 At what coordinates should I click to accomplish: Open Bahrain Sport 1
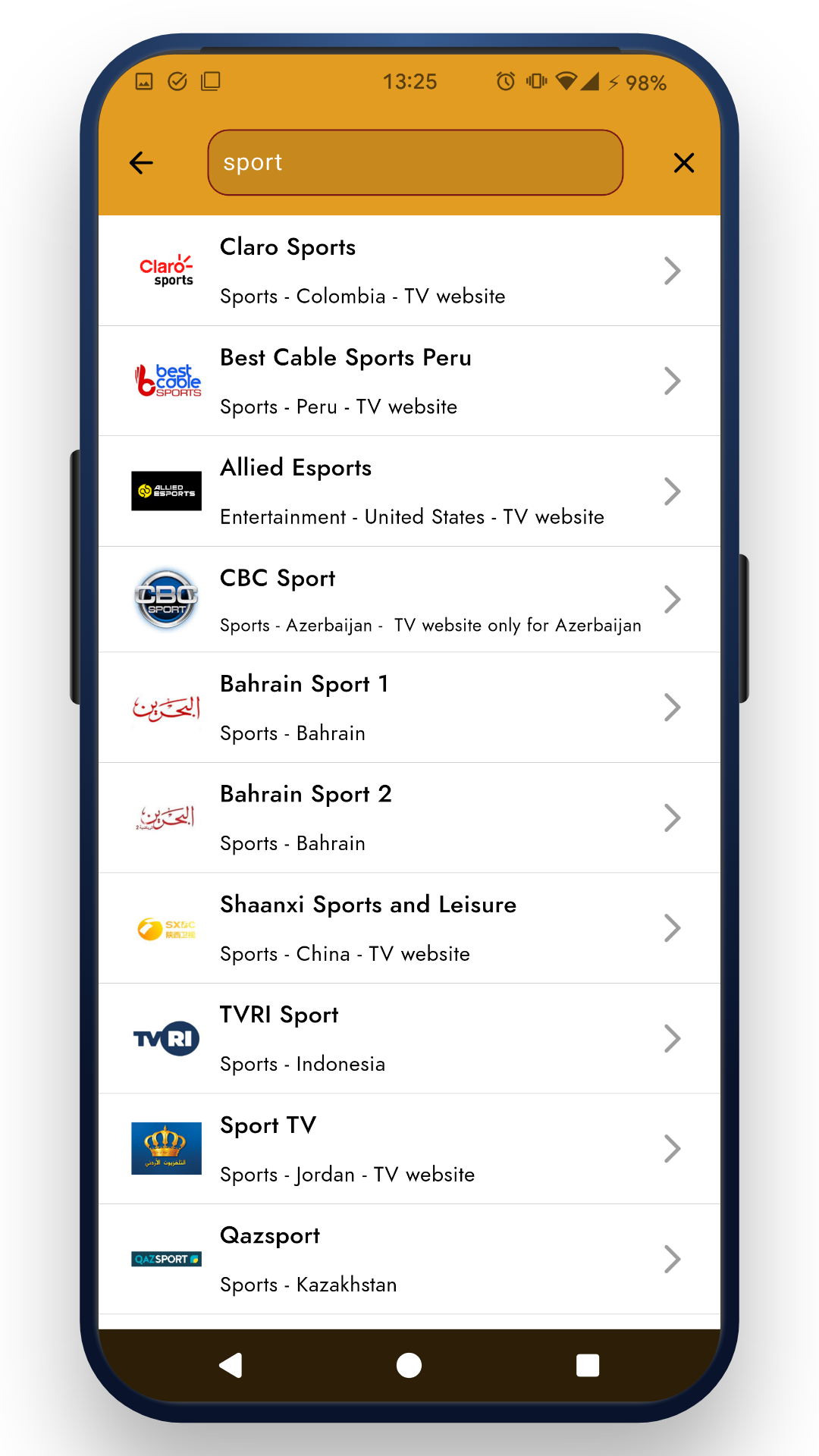409,708
